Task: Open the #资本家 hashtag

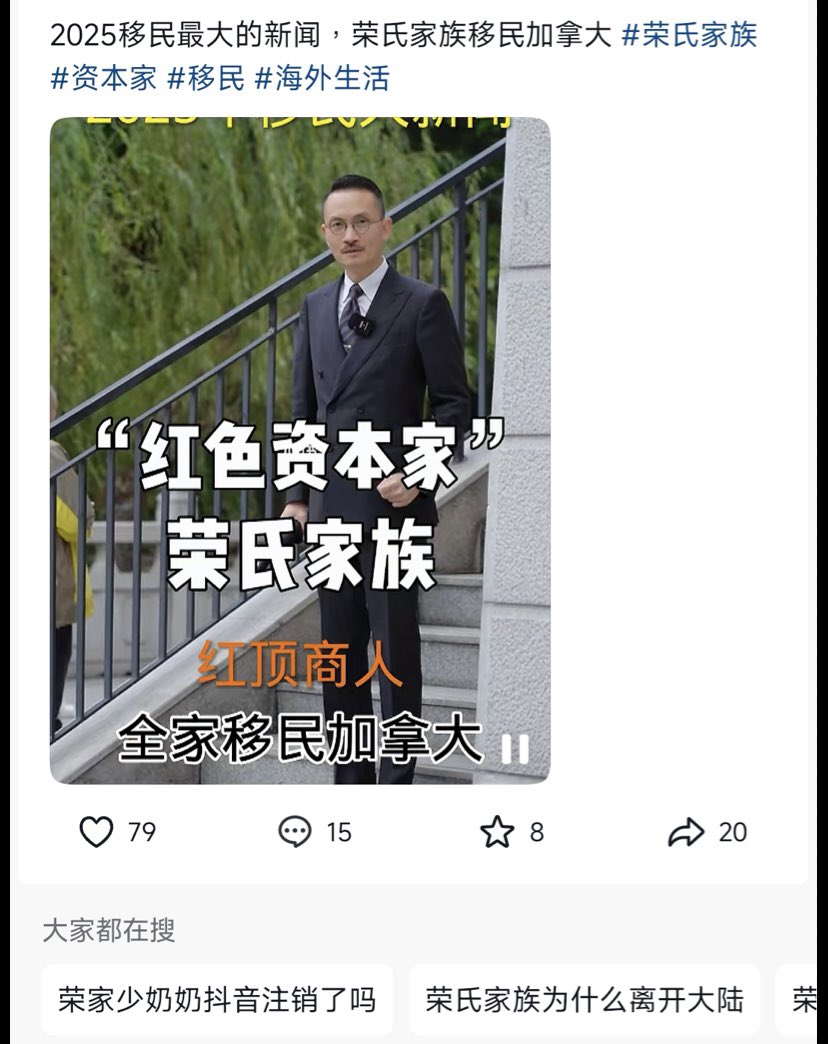Action: point(104,78)
